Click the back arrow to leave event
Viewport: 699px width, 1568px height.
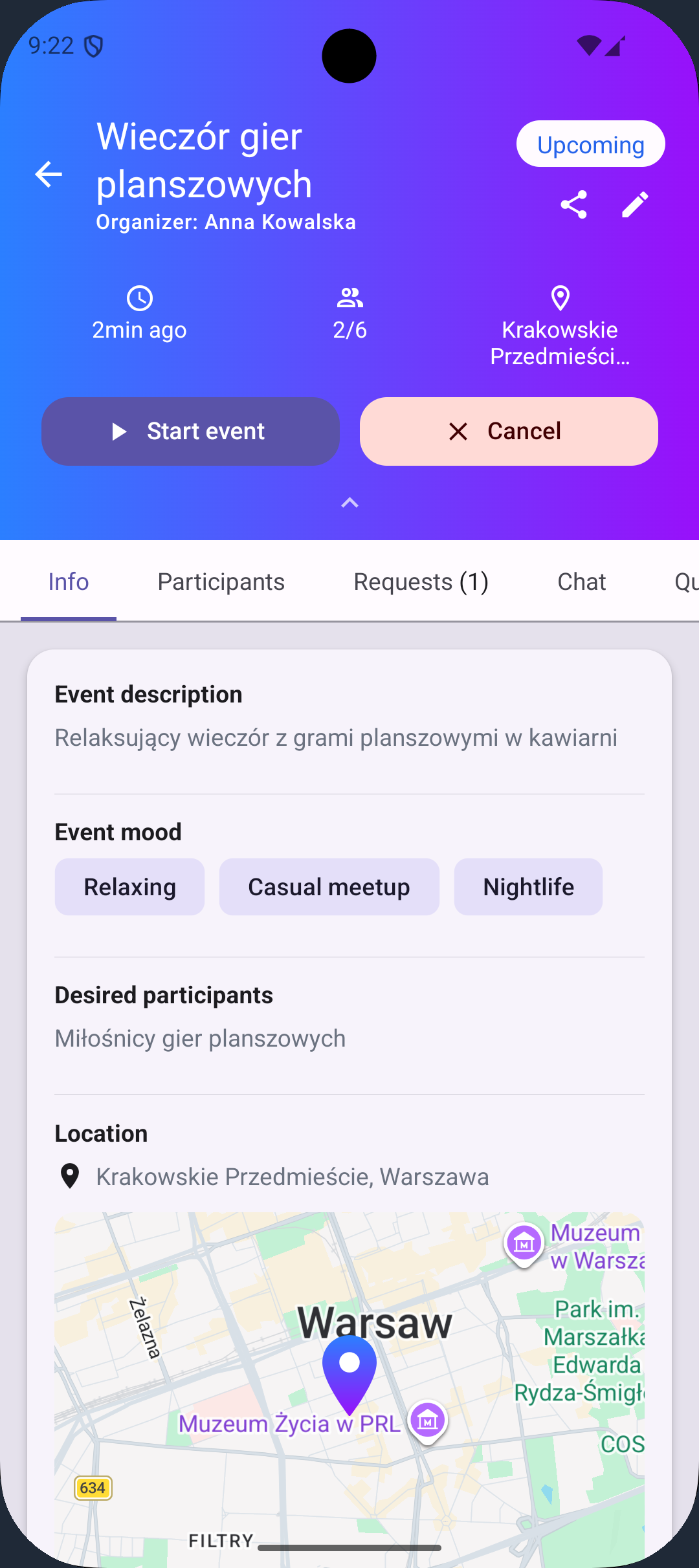point(49,175)
